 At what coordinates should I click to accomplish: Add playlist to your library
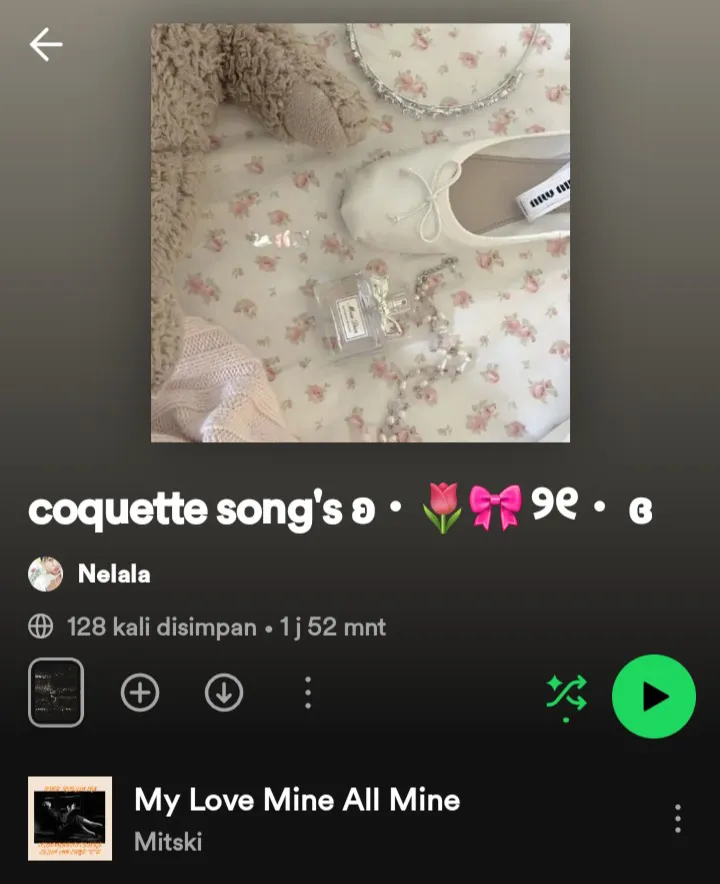point(140,692)
